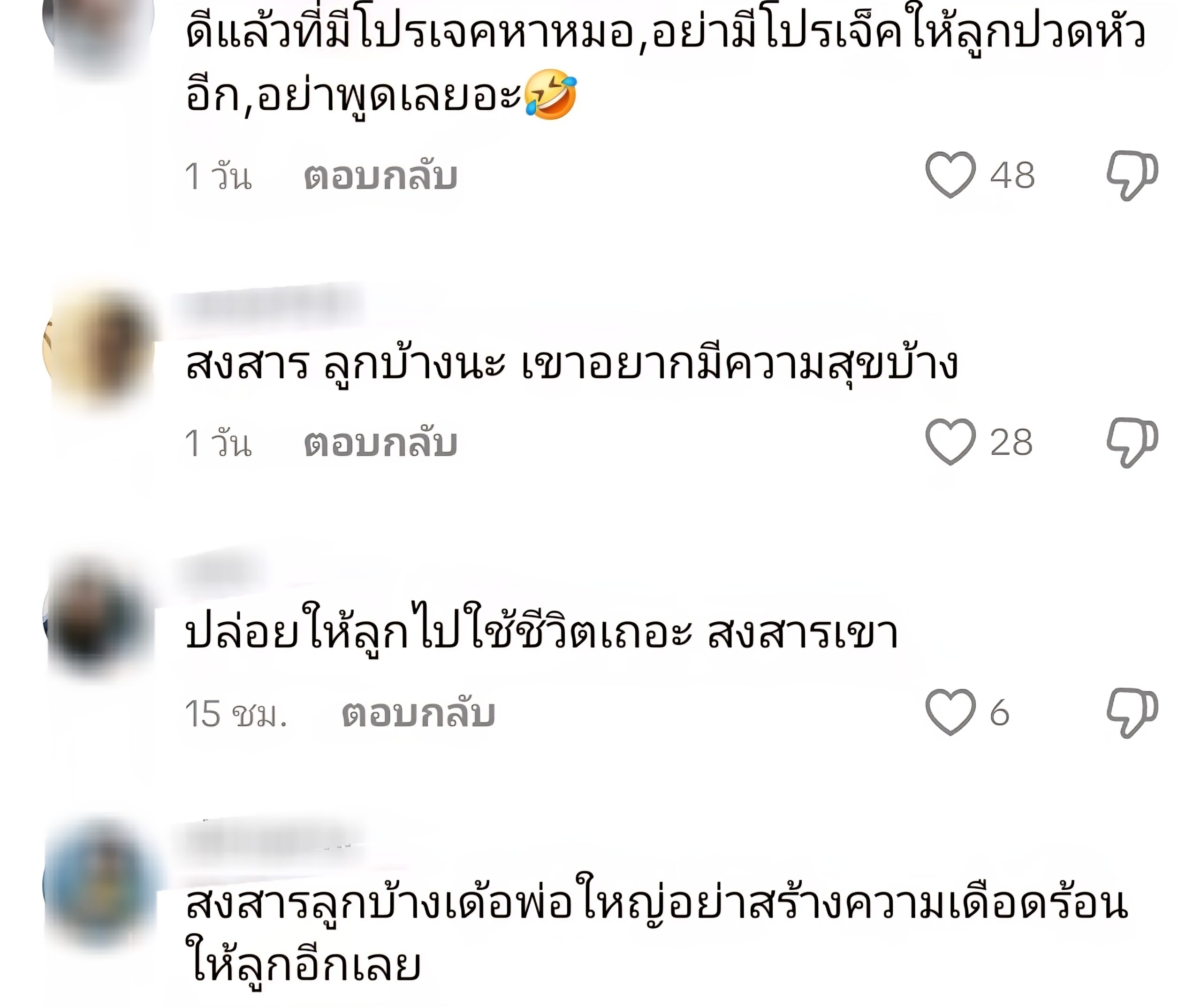Dislike the comment starting with ดีแล้วที่มีโปรเจคหาหมอ
This screenshot has height=1008, width=1201.
point(1132,175)
